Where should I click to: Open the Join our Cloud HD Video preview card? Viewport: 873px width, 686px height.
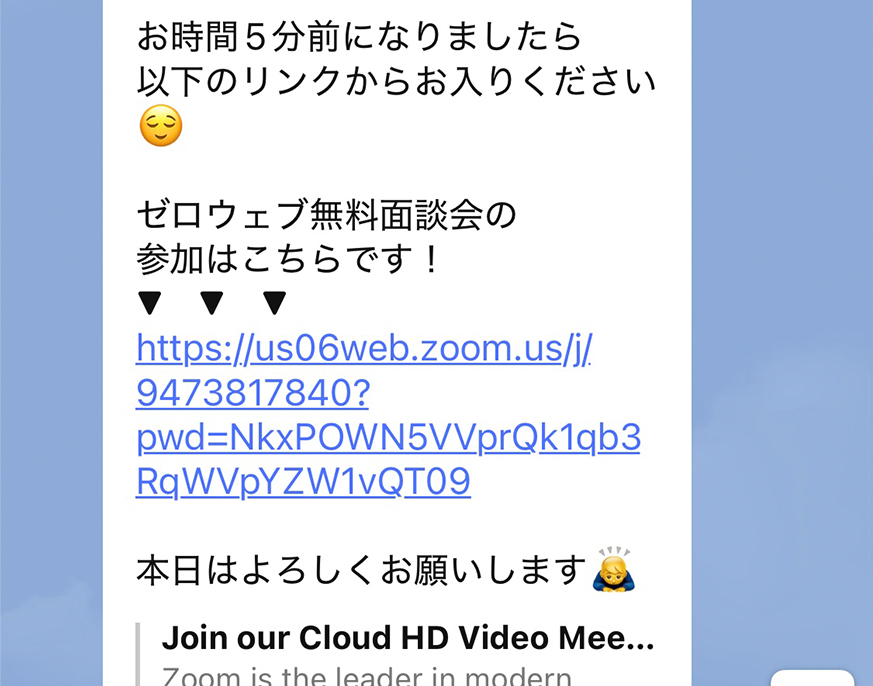click(407, 639)
